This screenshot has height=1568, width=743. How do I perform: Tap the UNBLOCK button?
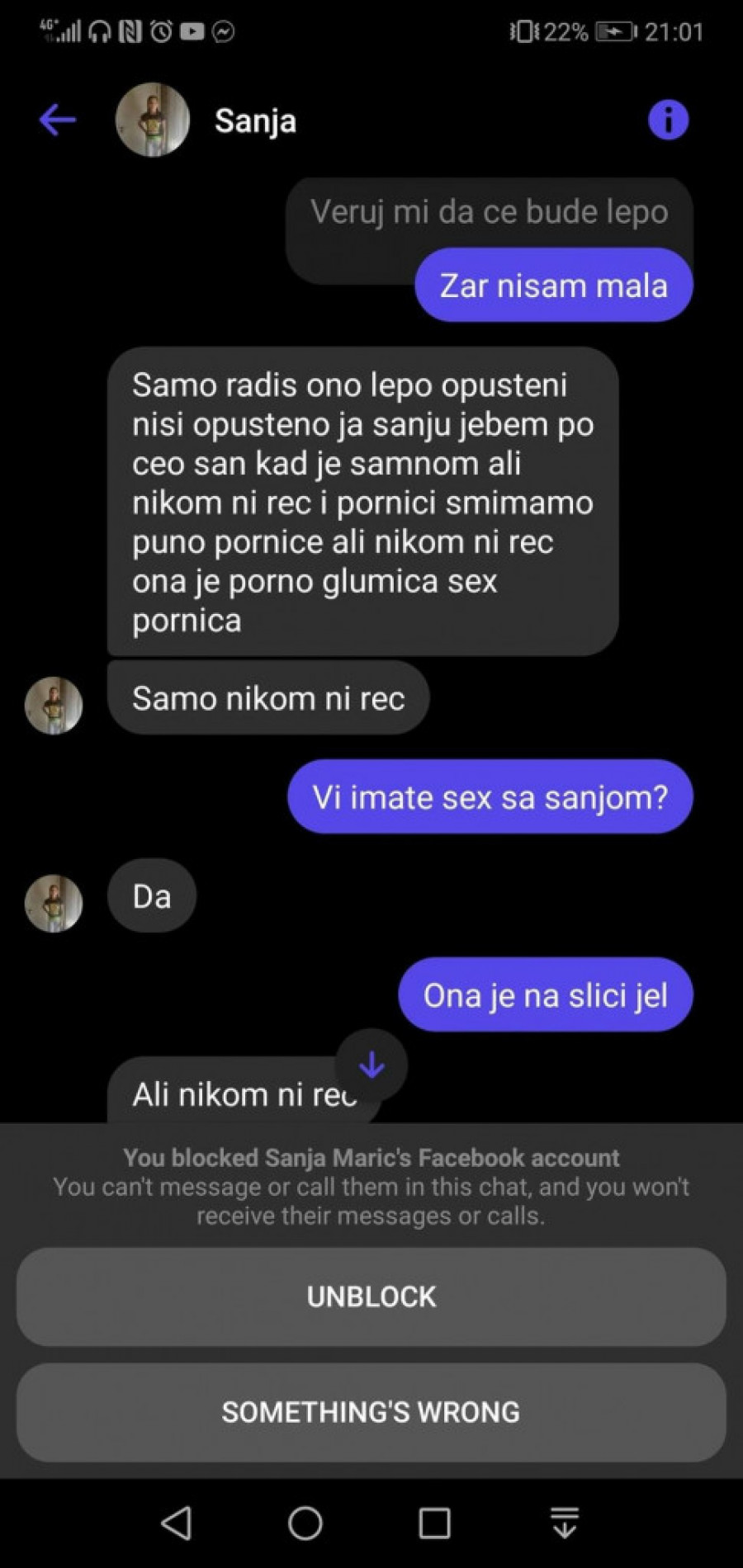371,1296
